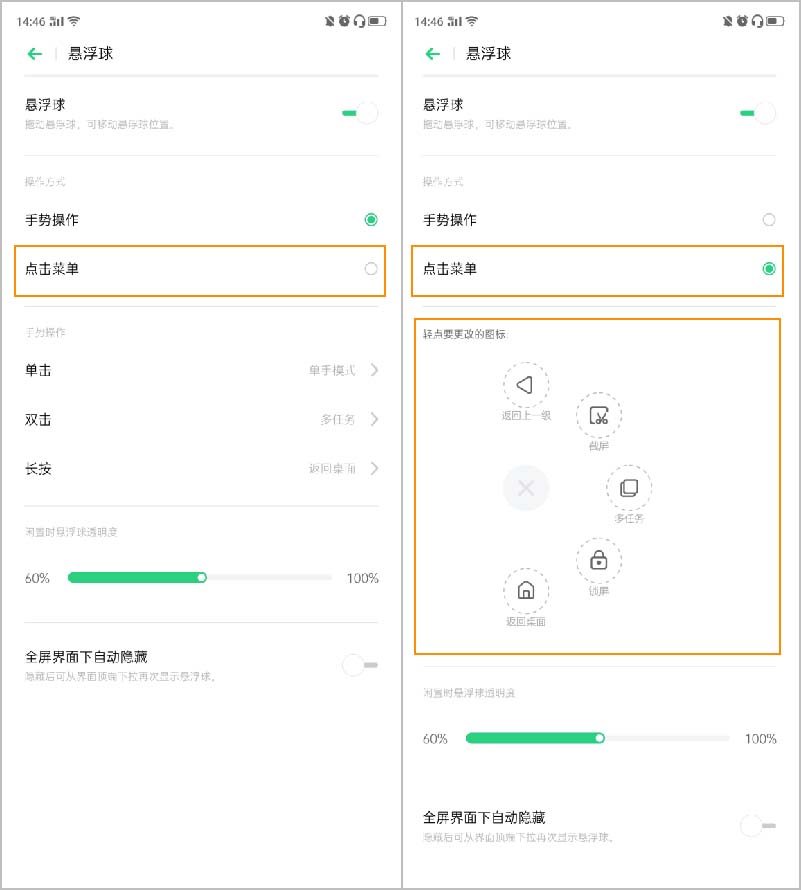Open the 单击 gesture setting row
The image size is (801, 890).
pos(200,370)
